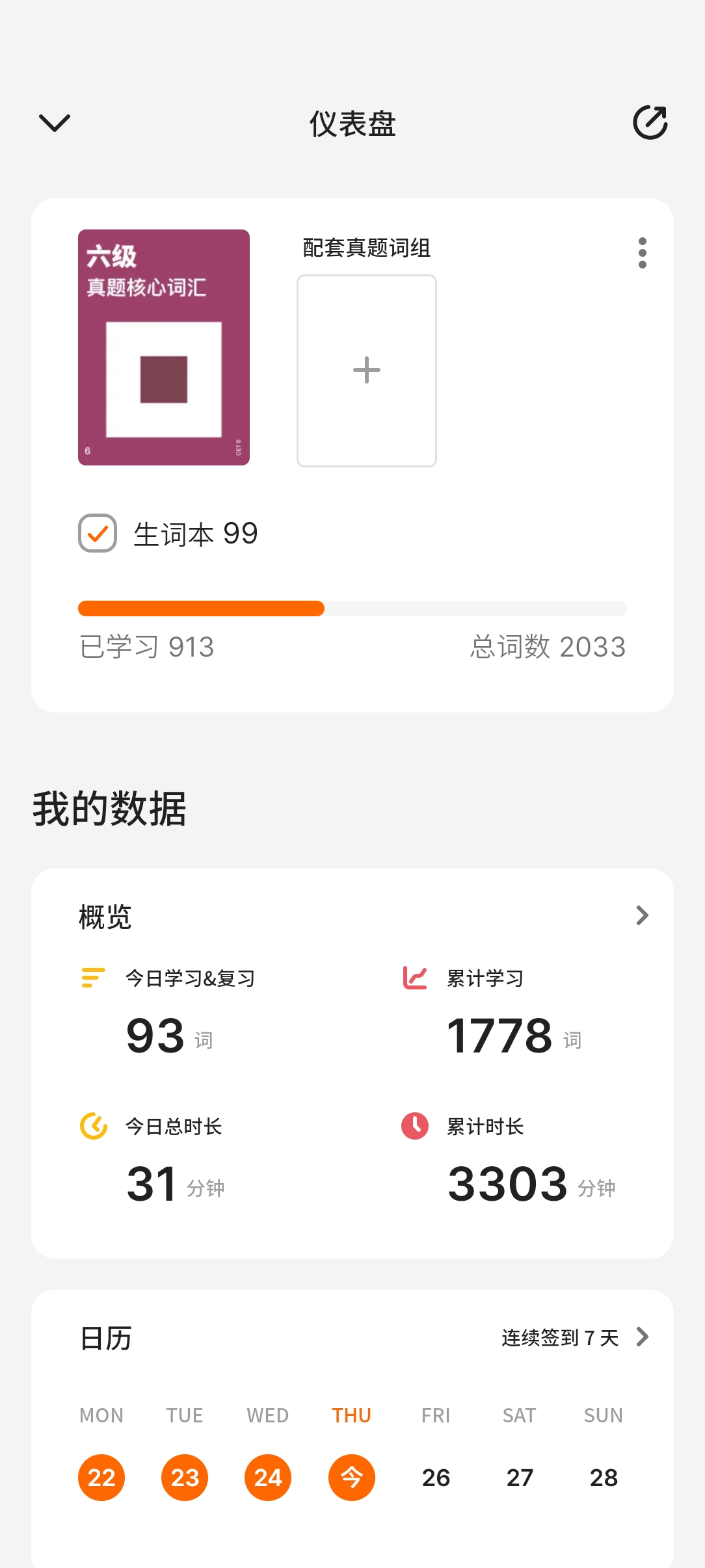This screenshot has height=1568, width=705.
Task: Select the 23rd on the calendar
Action: [x=185, y=1478]
